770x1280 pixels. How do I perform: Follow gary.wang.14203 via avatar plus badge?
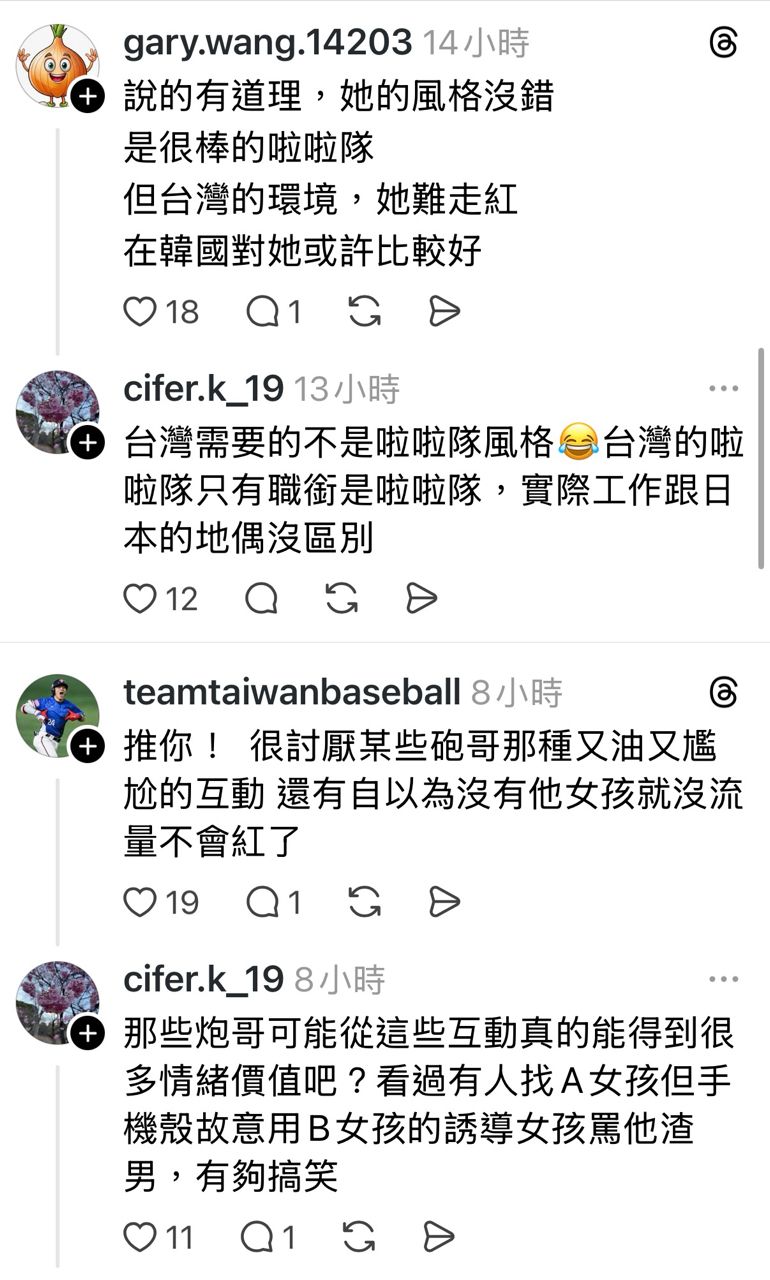point(88,97)
